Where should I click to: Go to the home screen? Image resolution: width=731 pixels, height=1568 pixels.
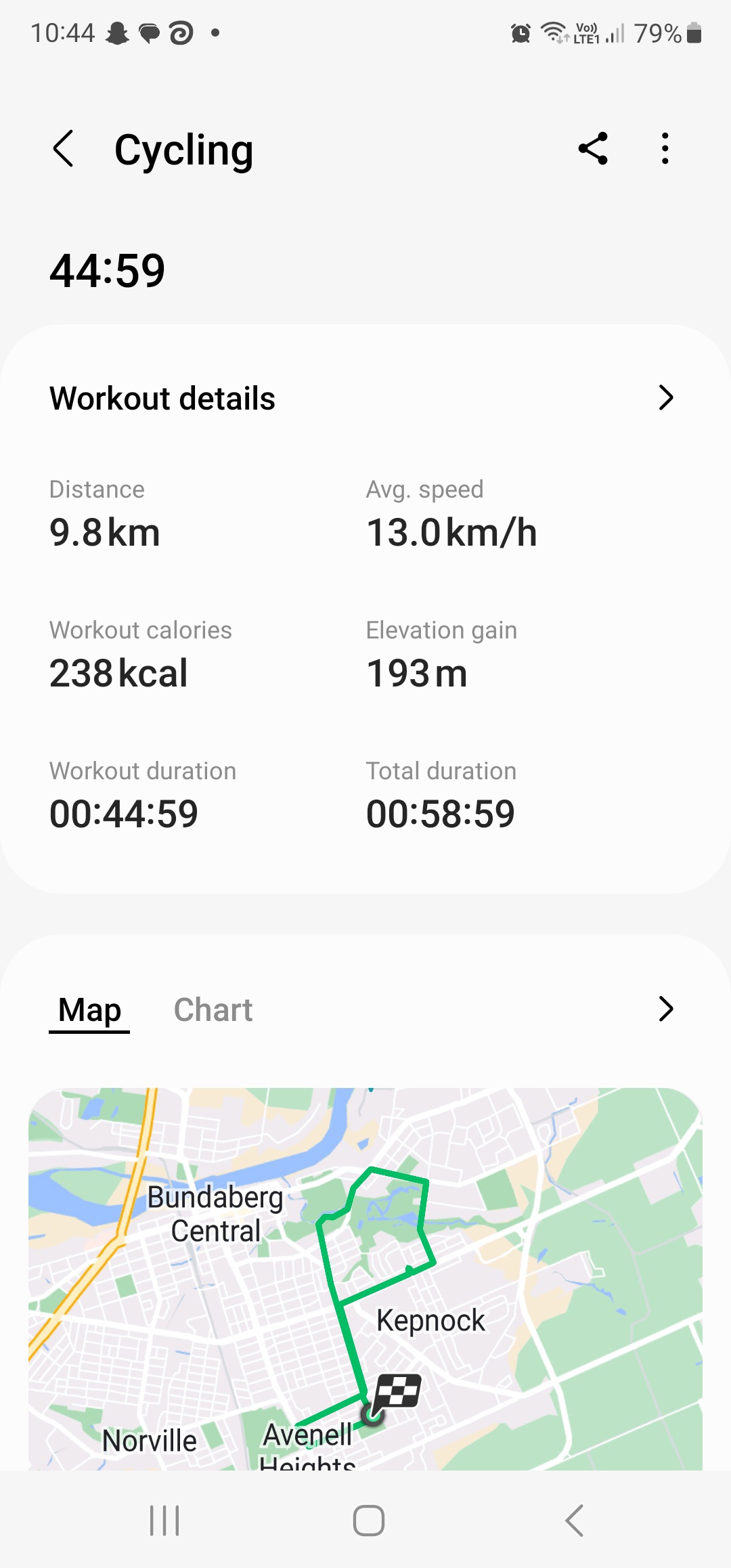pos(369,1521)
